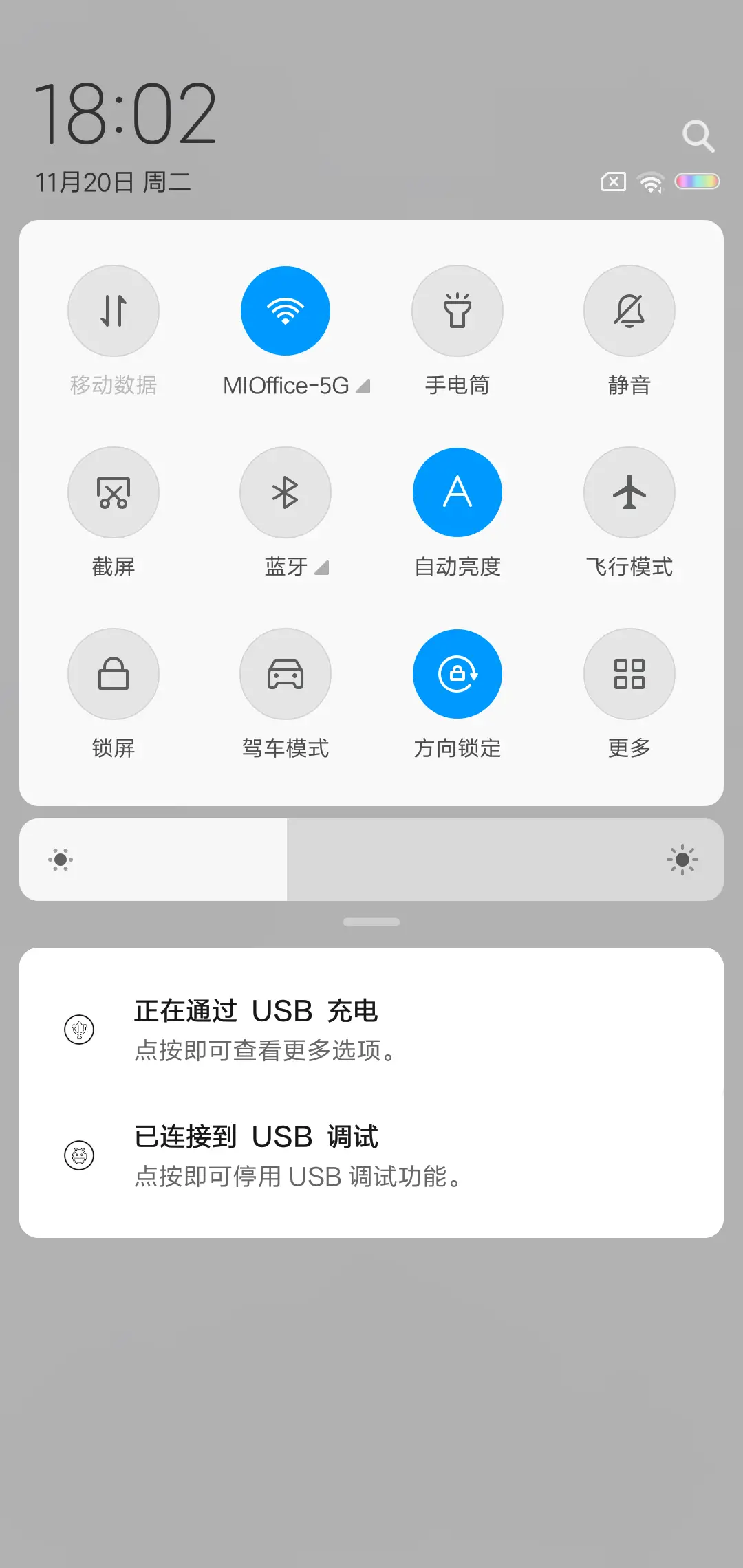Tap the USB debugging notification icon
The width and height of the screenshot is (743, 1568).
point(79,1155)
